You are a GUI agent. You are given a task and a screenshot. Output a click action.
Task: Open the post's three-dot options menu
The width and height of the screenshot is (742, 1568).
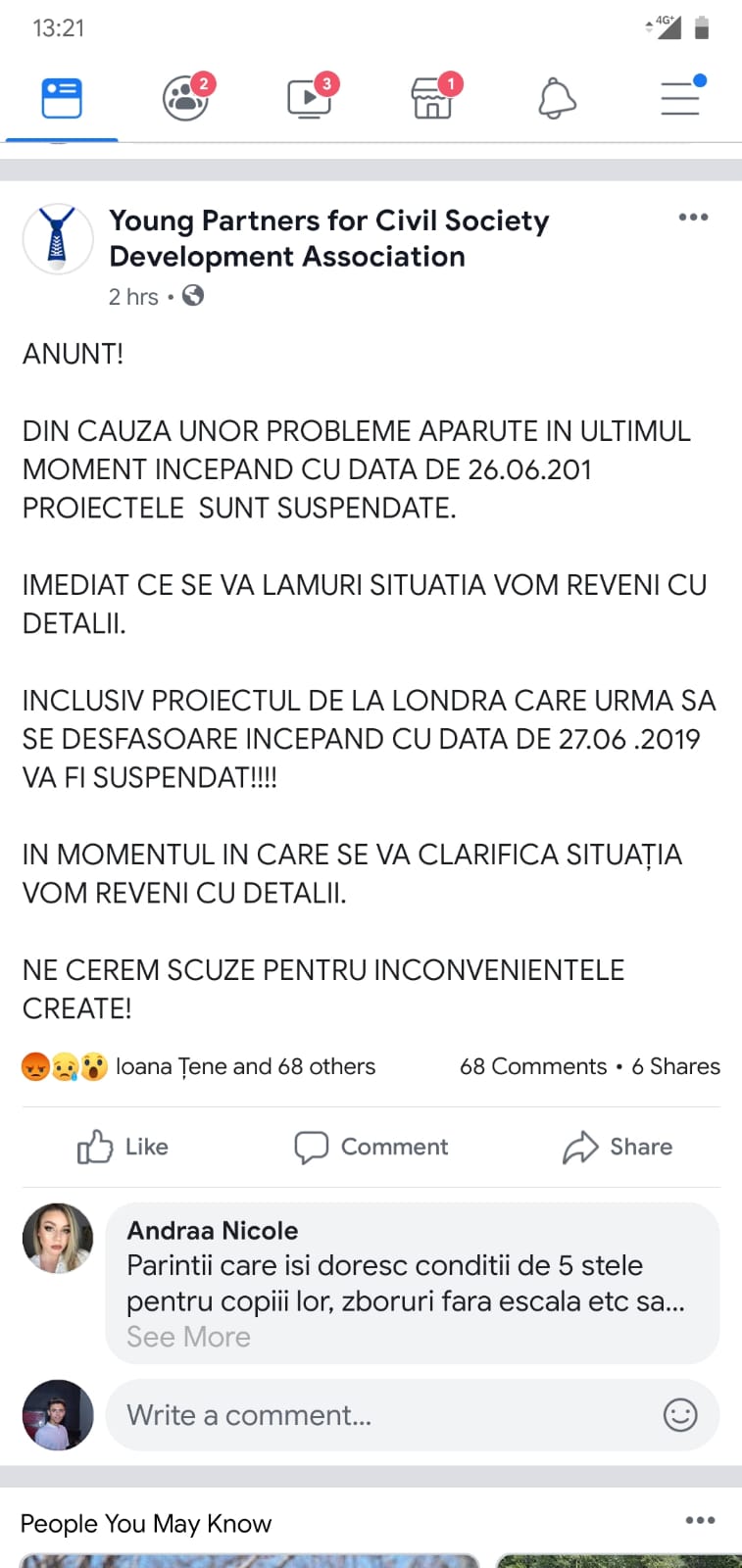pos(693,218)
